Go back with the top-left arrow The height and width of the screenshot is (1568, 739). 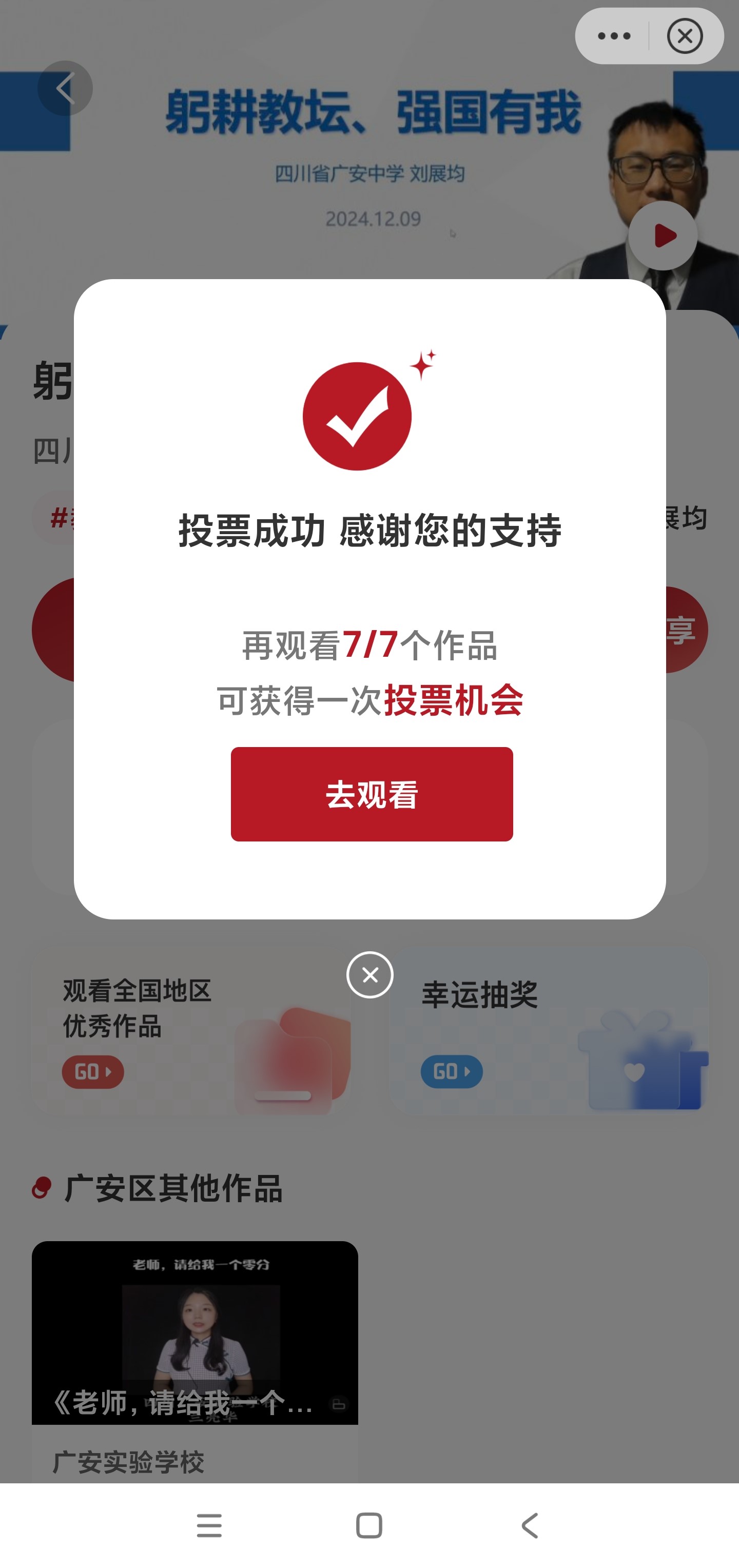65,88
